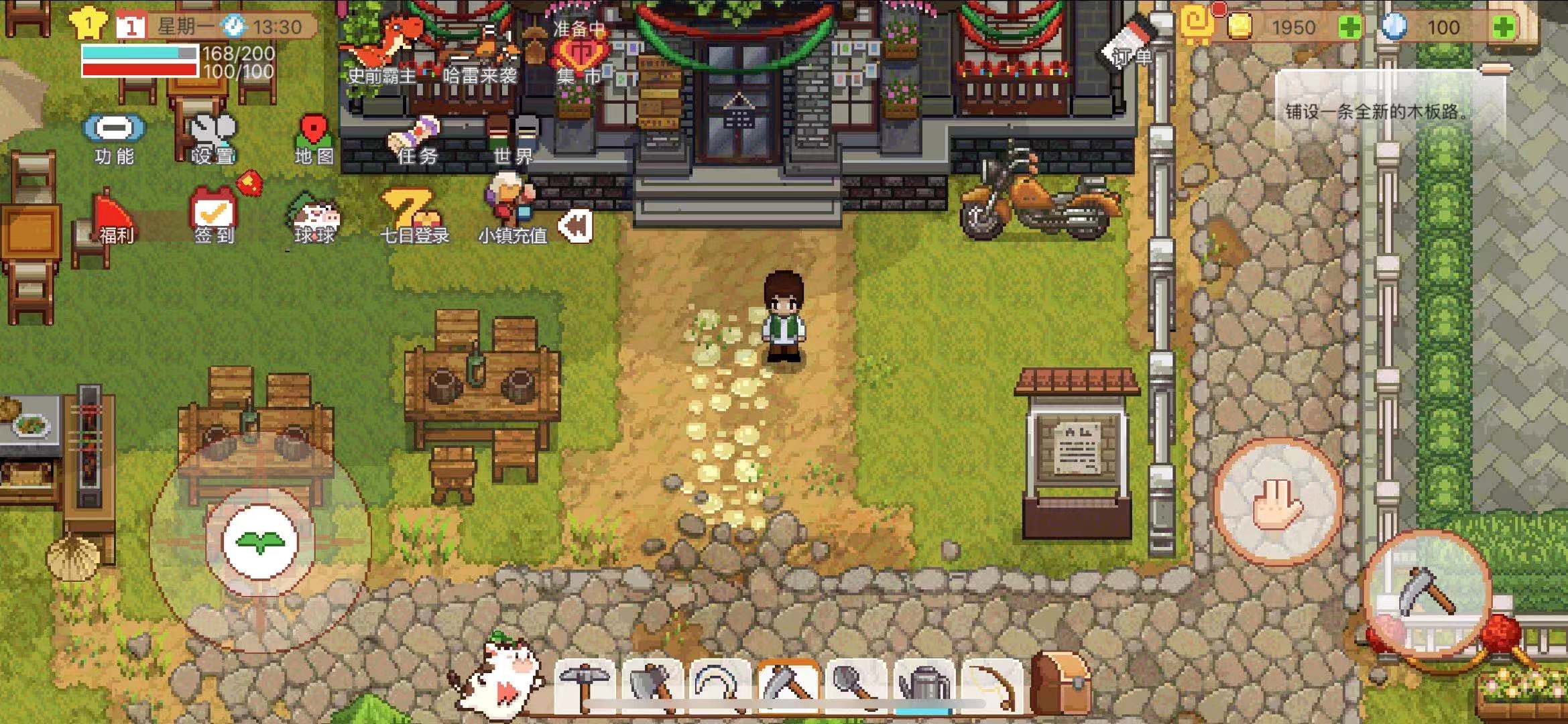
Task: Open the 任务 quest scroll
Action: (x=416, y=139)
